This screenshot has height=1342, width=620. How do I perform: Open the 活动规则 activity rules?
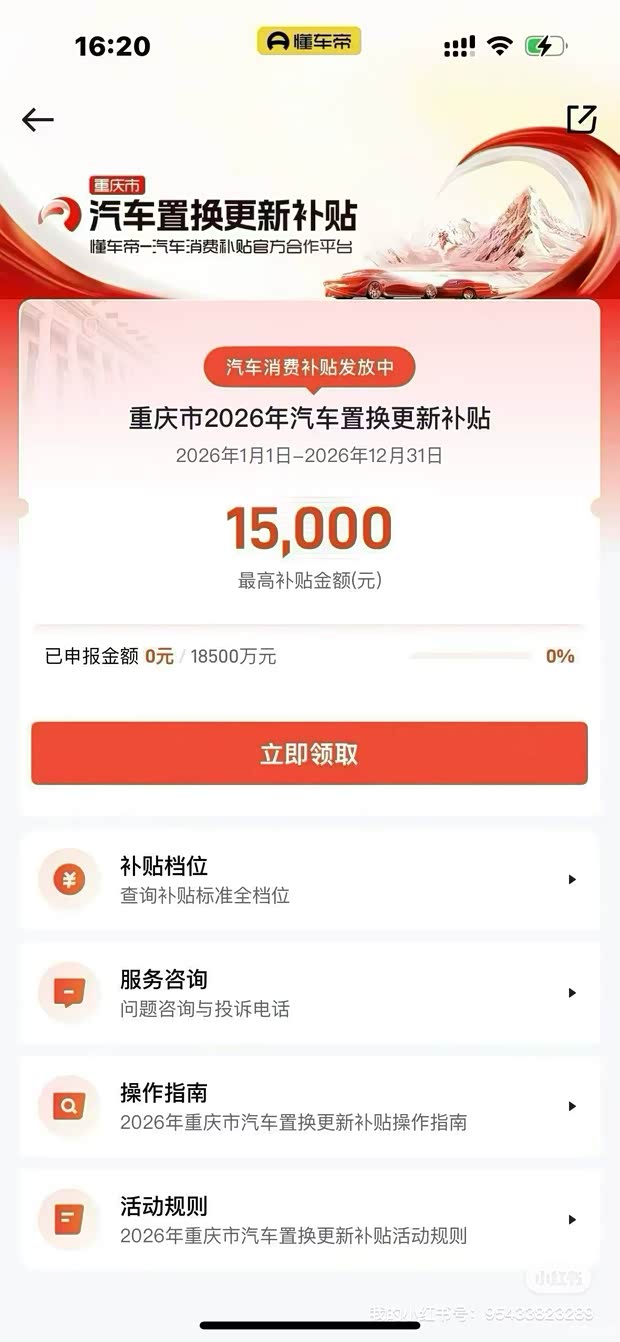tap(309, 1220)
